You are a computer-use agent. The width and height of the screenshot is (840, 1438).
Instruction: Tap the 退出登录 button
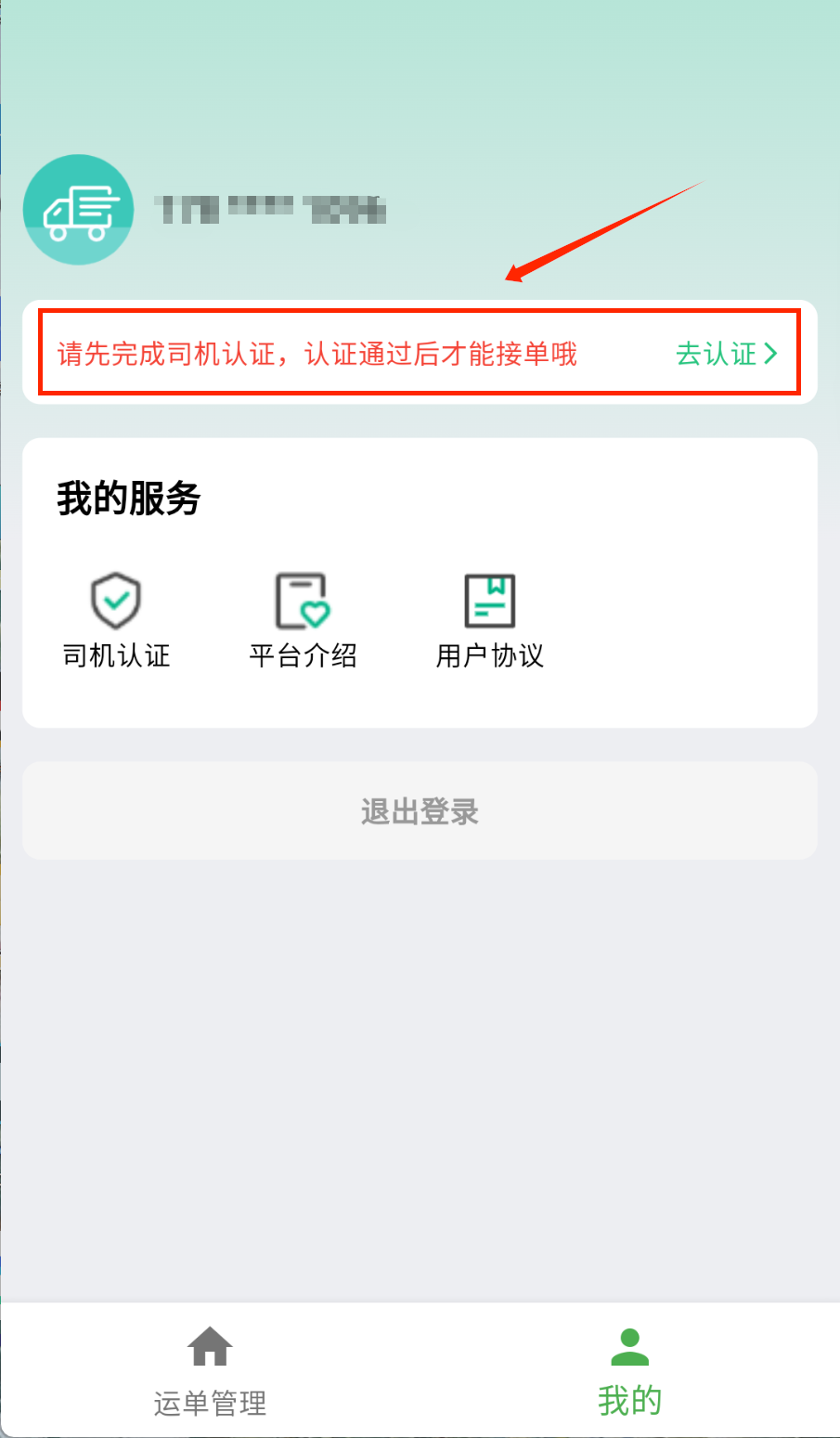pos(420,811)
